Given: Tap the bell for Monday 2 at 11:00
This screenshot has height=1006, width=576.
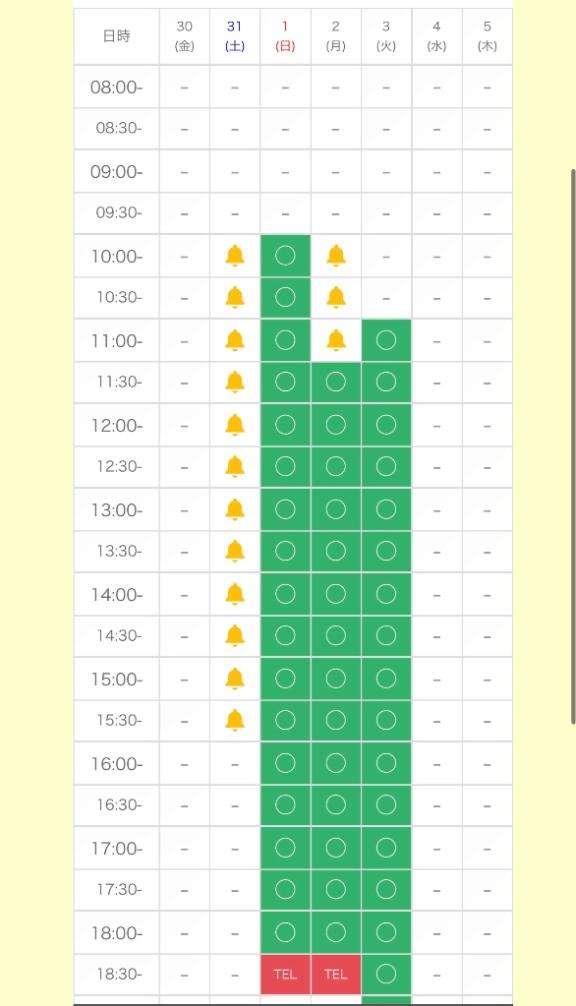Looking at the screenshot, I should (x=335, y=340).
